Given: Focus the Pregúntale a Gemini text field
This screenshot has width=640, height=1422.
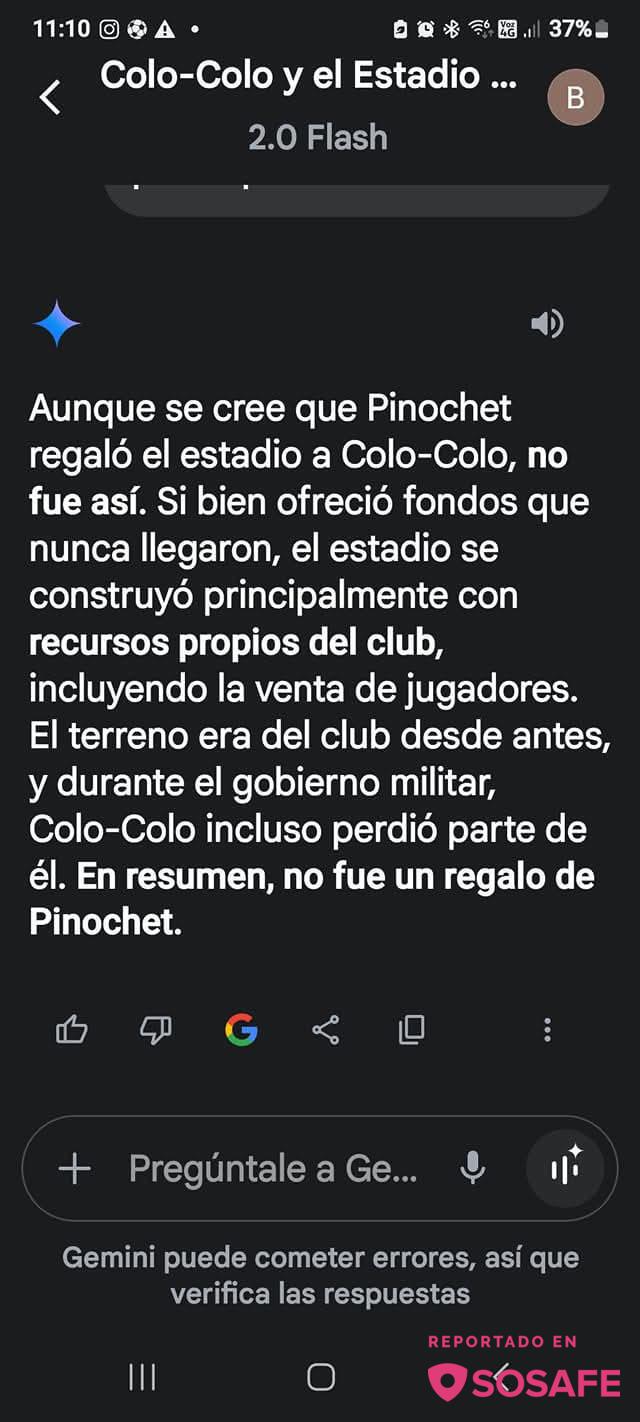Looking at the screenshot, I should click(273, 1168).
